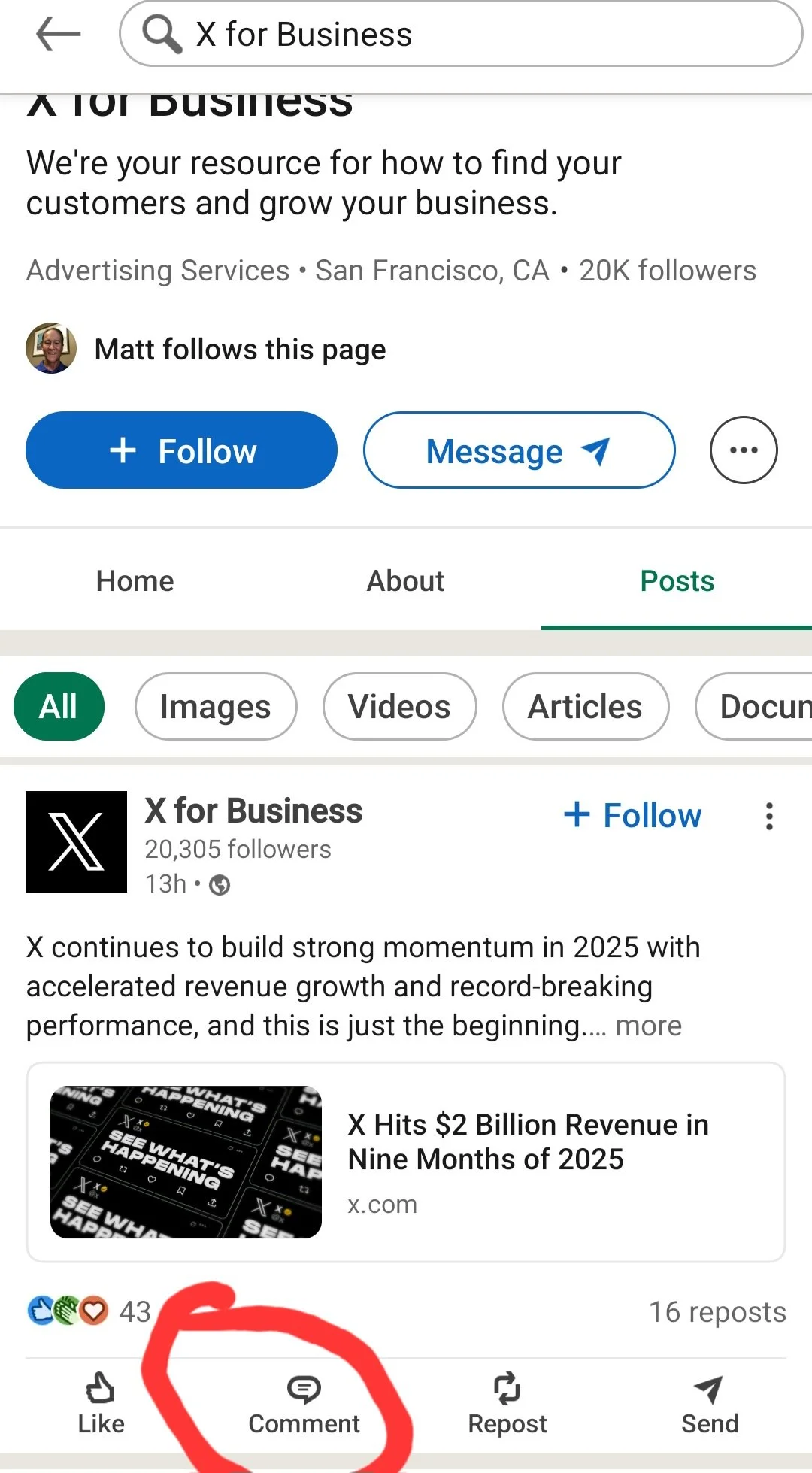Send the post to someone
The height and width of the screenshot is (1473, 812).
tap(709, 1403)
